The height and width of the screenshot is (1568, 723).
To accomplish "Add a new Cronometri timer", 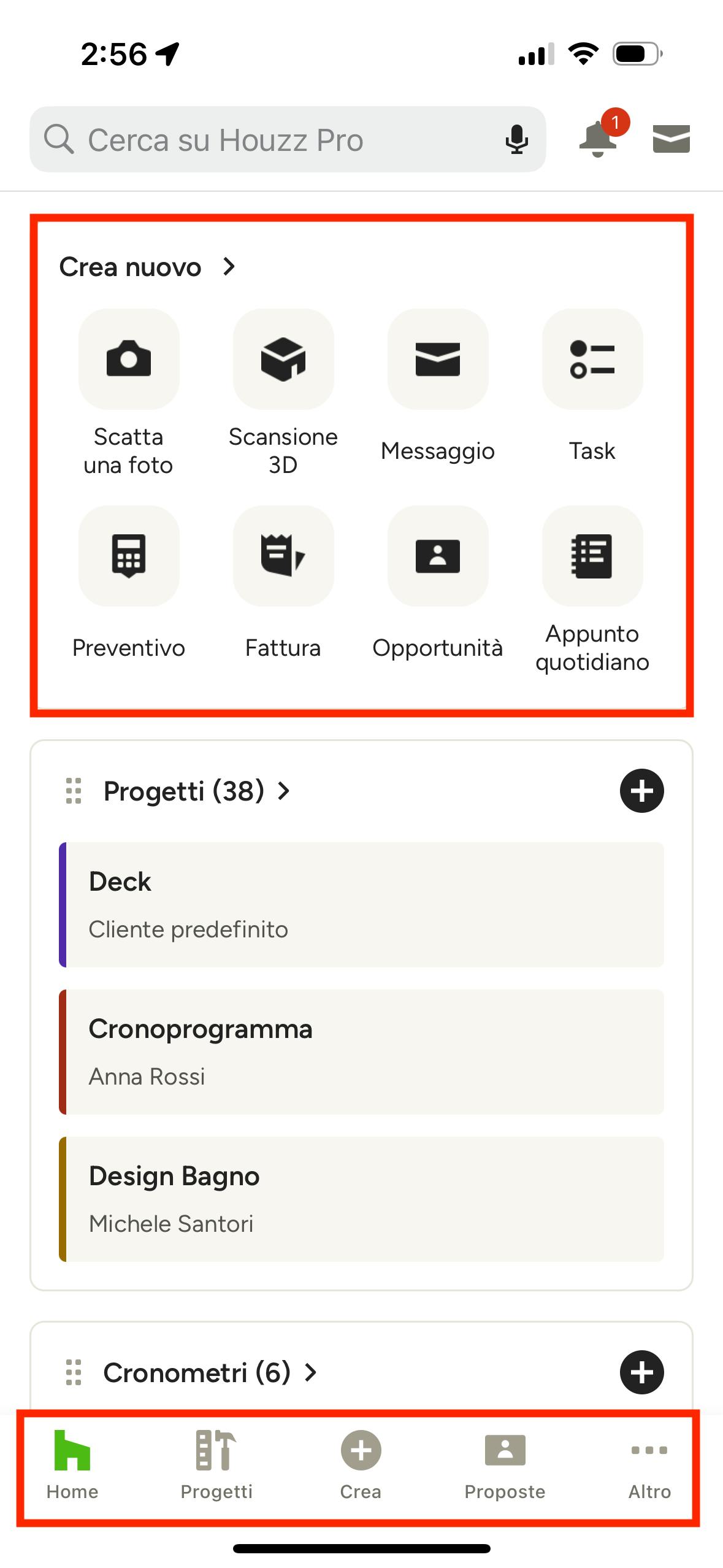I will coord(641,1372).
